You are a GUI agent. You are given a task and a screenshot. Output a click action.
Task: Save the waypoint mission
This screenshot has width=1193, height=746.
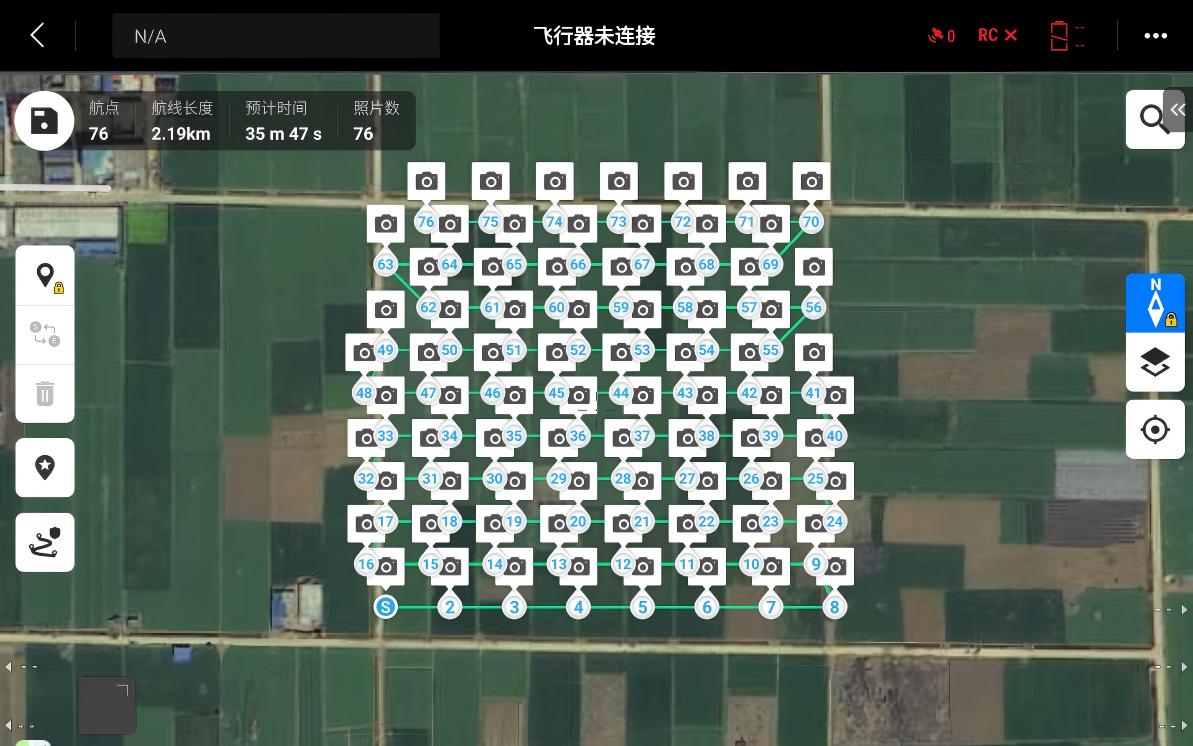tap(44, 120)
